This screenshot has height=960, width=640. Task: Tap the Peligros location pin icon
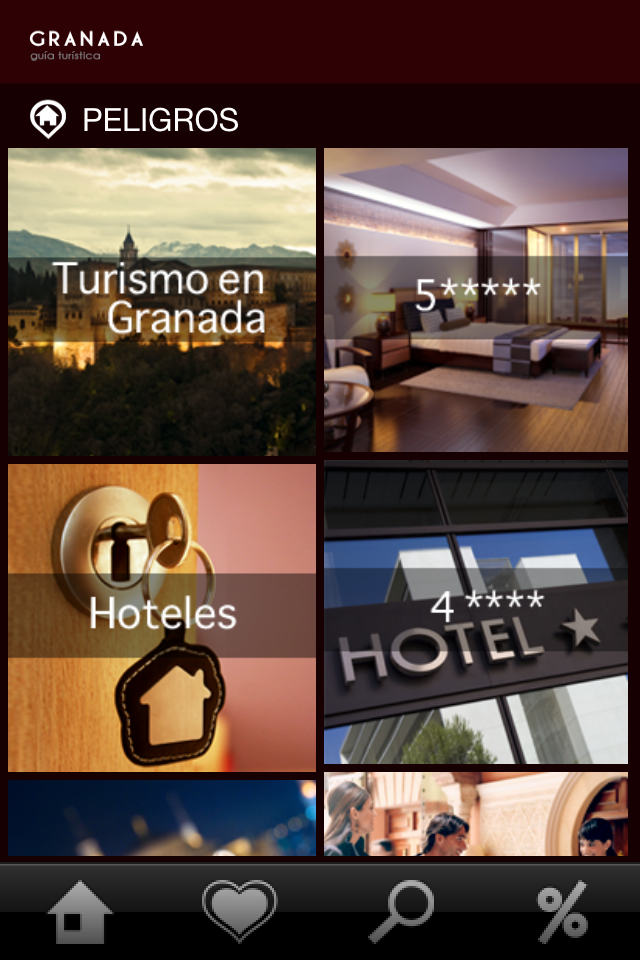point(47,120)
